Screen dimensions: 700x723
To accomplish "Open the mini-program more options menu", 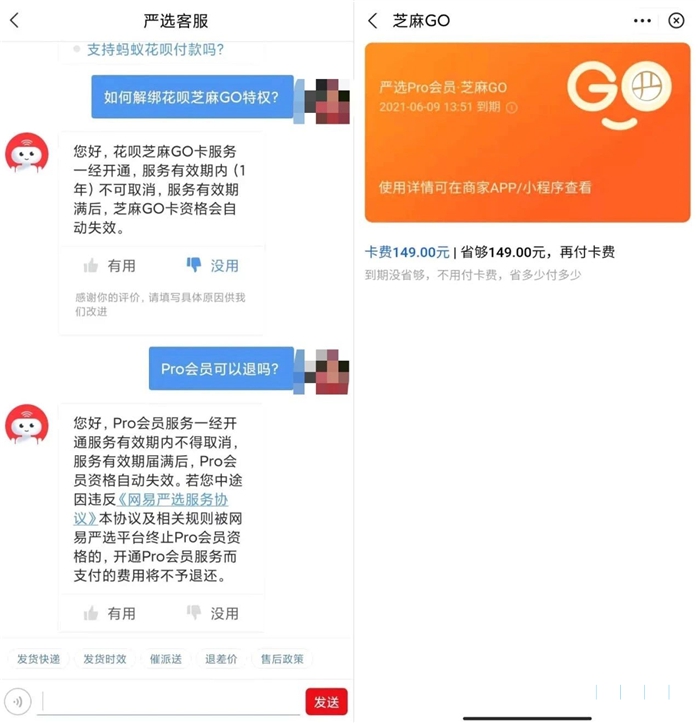I will pos(643,20).
